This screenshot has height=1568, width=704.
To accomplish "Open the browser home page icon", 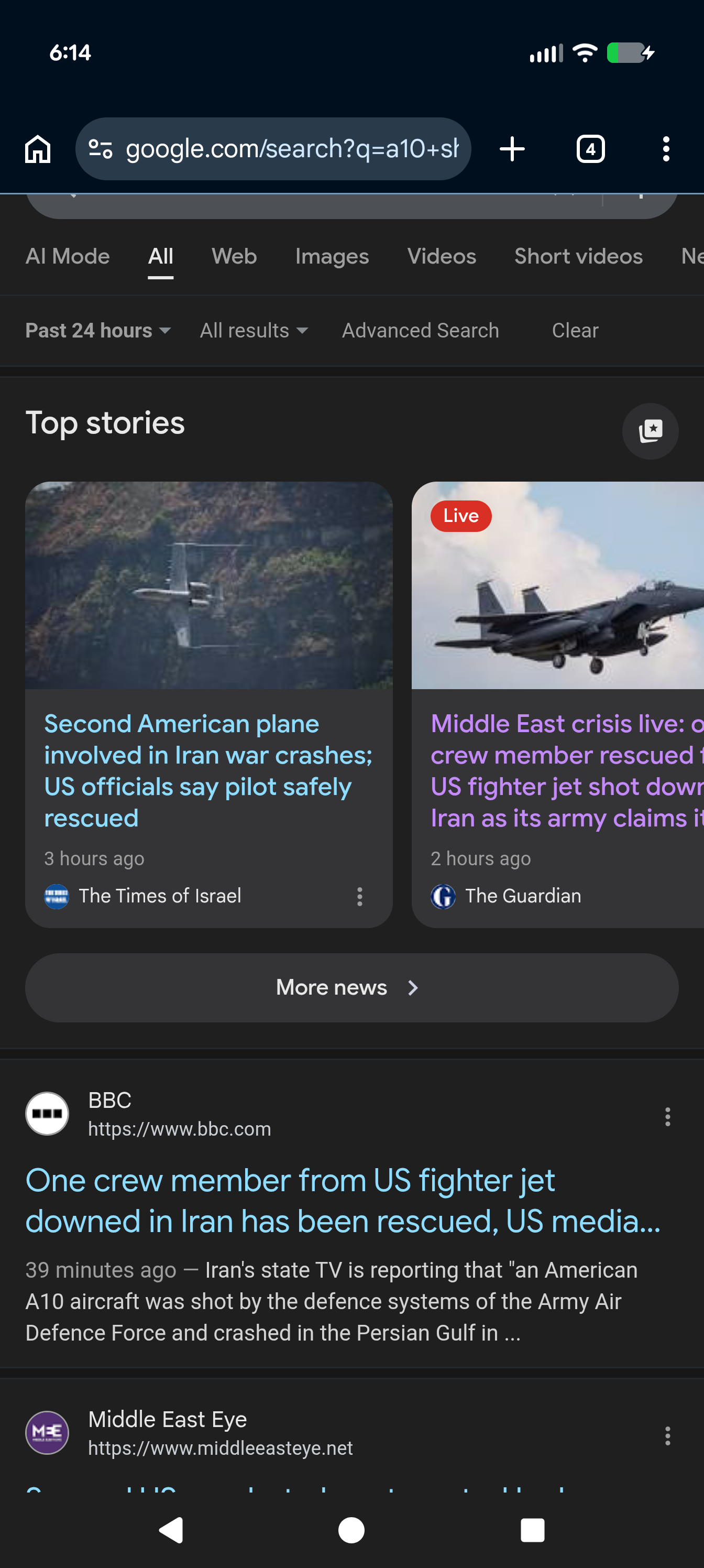I will click(38, 149).
